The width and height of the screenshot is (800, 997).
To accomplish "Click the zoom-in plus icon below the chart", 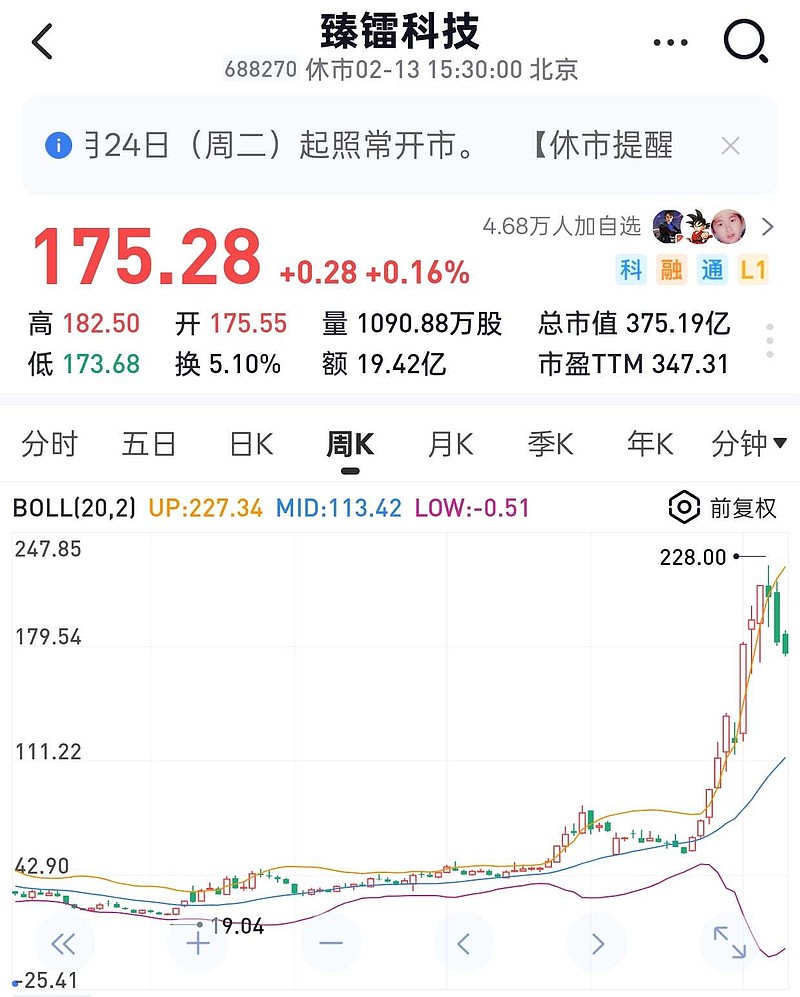I will tap(197, 943).
